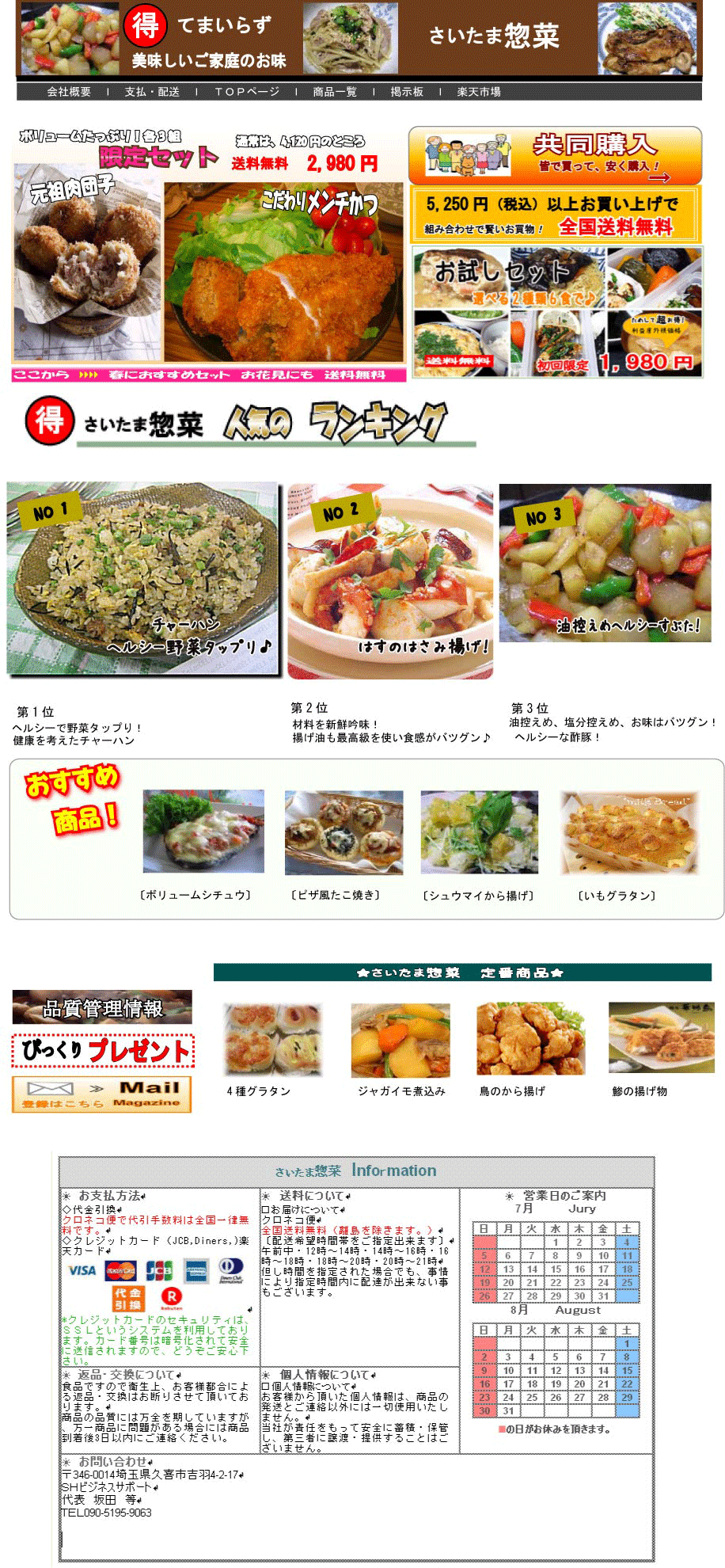Go to 支払・配送 page
This screenshot has width=725, height=1568.
point(152,92)
